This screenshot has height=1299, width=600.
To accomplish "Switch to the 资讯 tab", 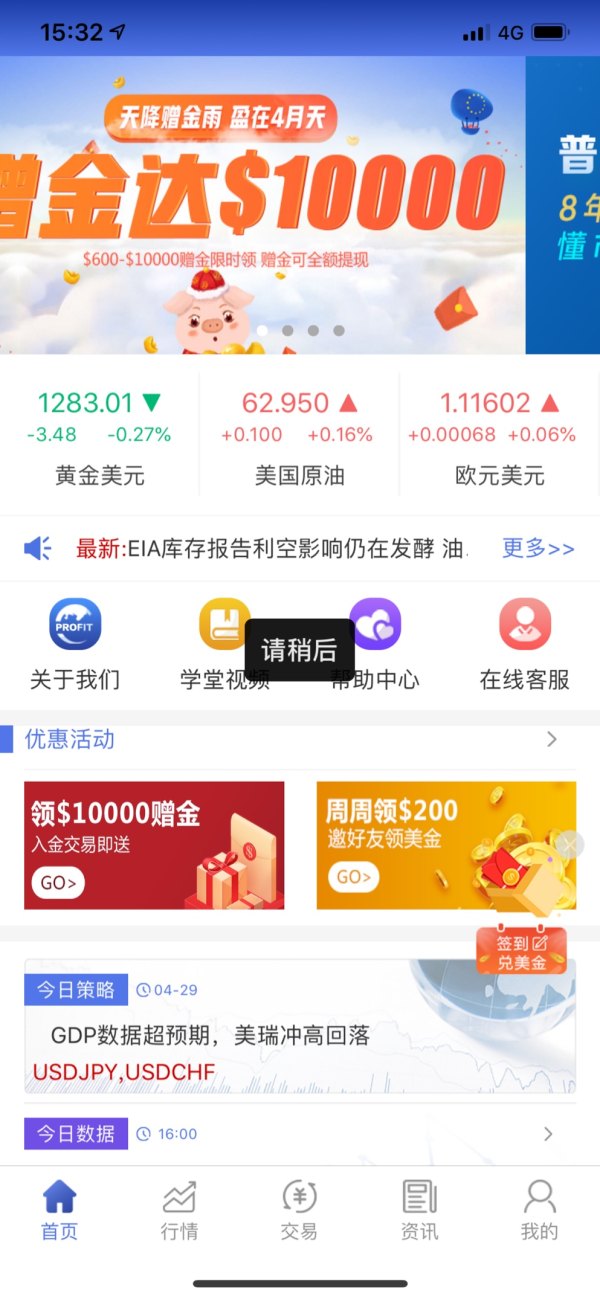I will click(x=419, y=1210).
